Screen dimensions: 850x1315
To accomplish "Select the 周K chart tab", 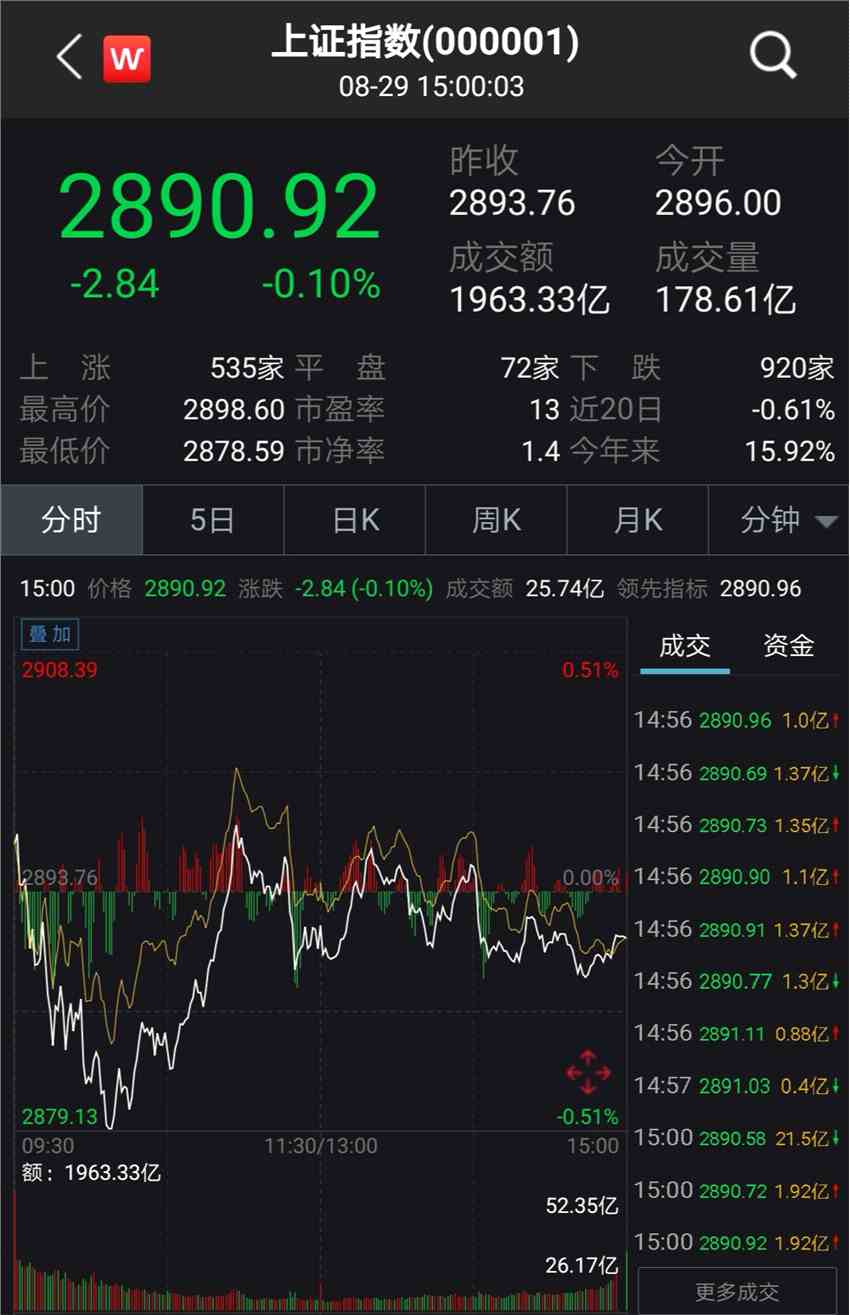I will tap(496, 520).
